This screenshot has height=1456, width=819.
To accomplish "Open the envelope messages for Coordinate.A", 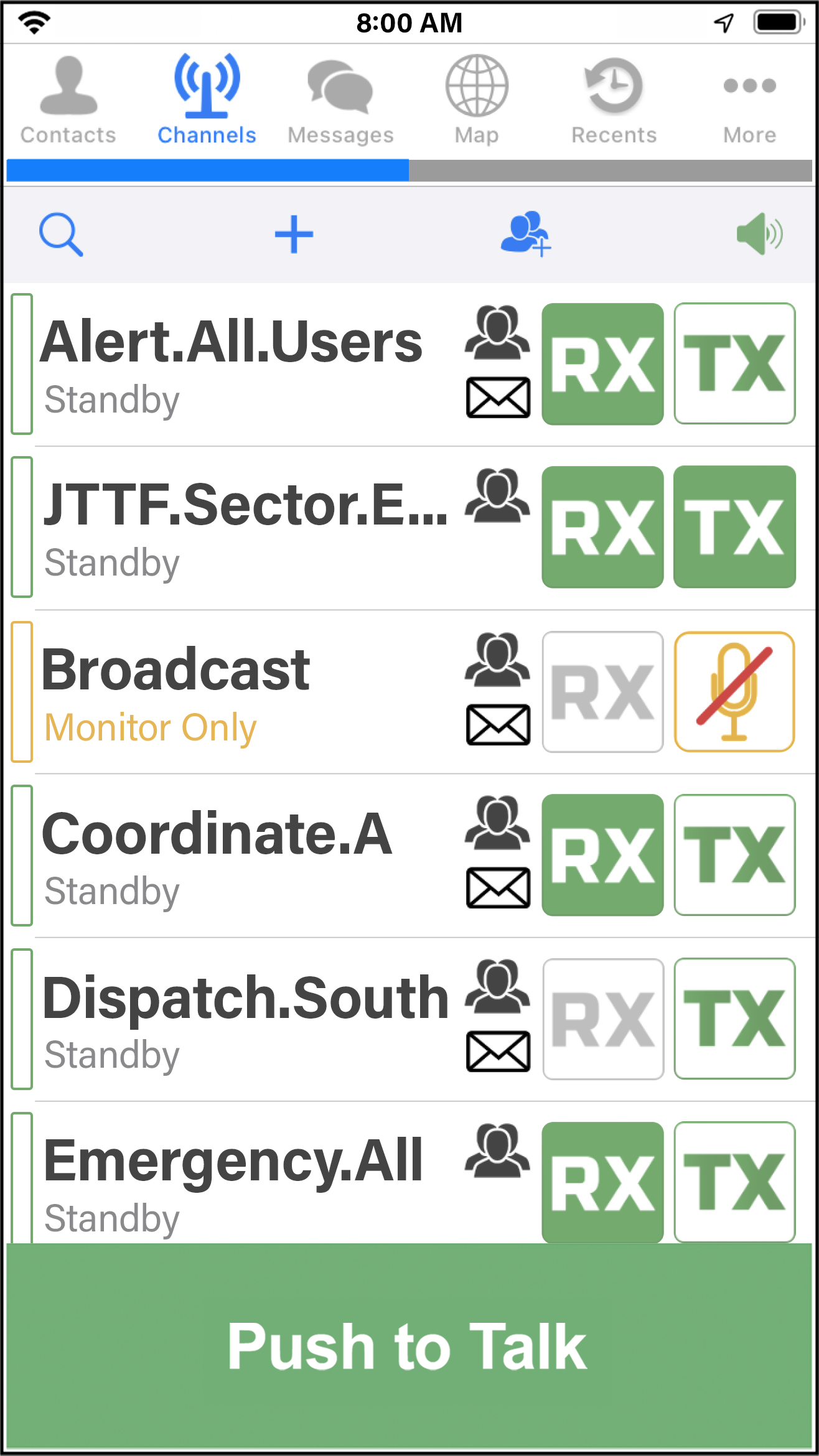I will pos(498,888).
